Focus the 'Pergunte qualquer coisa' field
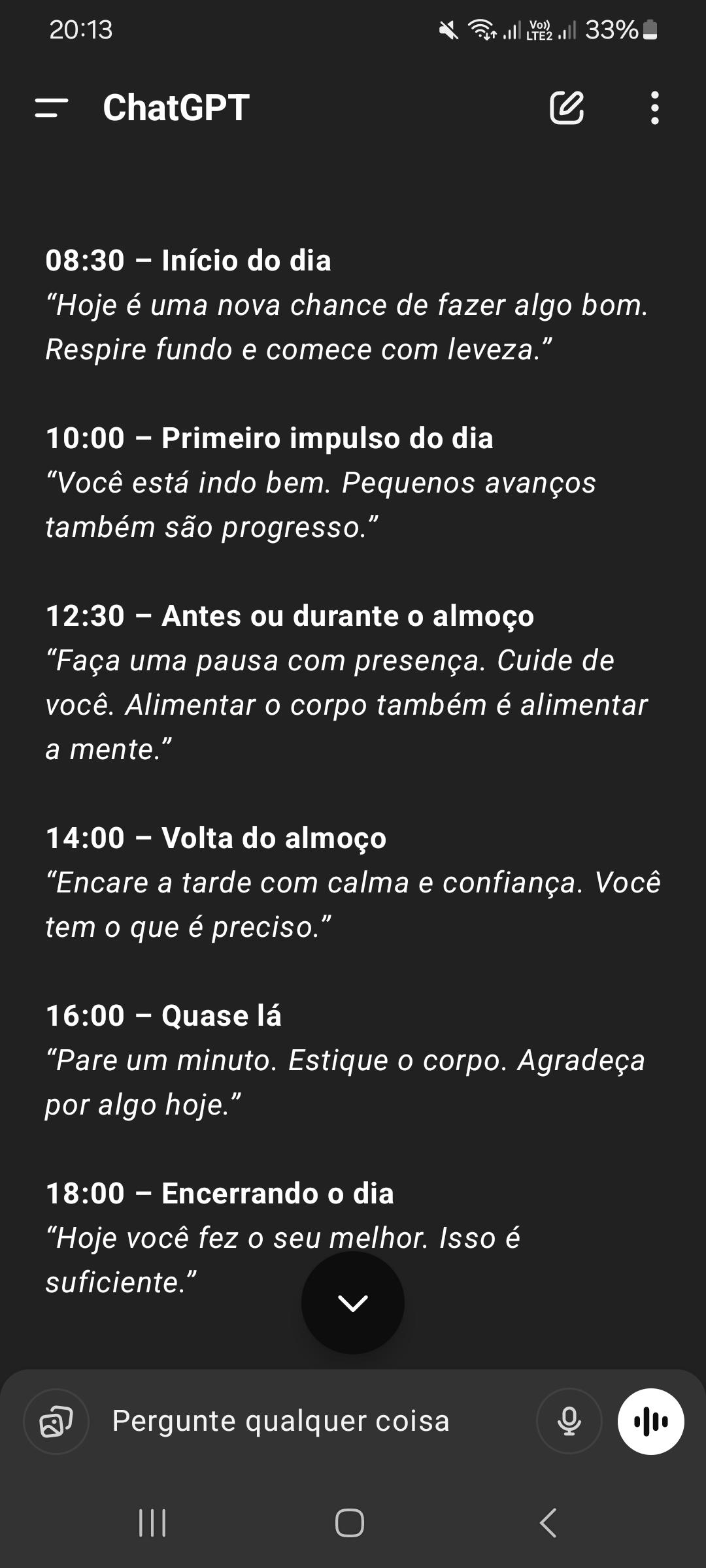 pyautogui.click(x=314, y=1421)
